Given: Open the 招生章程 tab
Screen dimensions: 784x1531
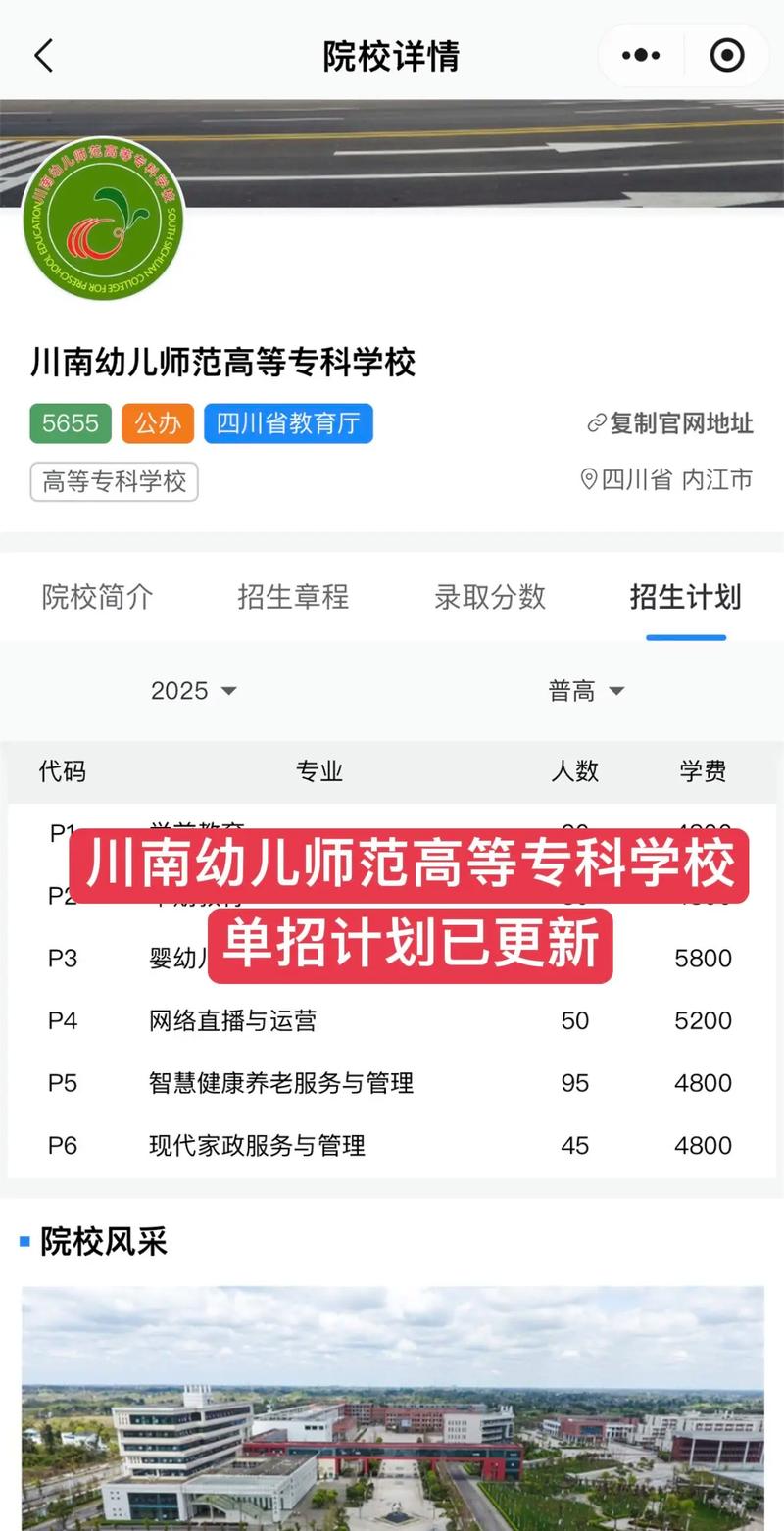Looking at the screenshot, I should pos(293,598).
